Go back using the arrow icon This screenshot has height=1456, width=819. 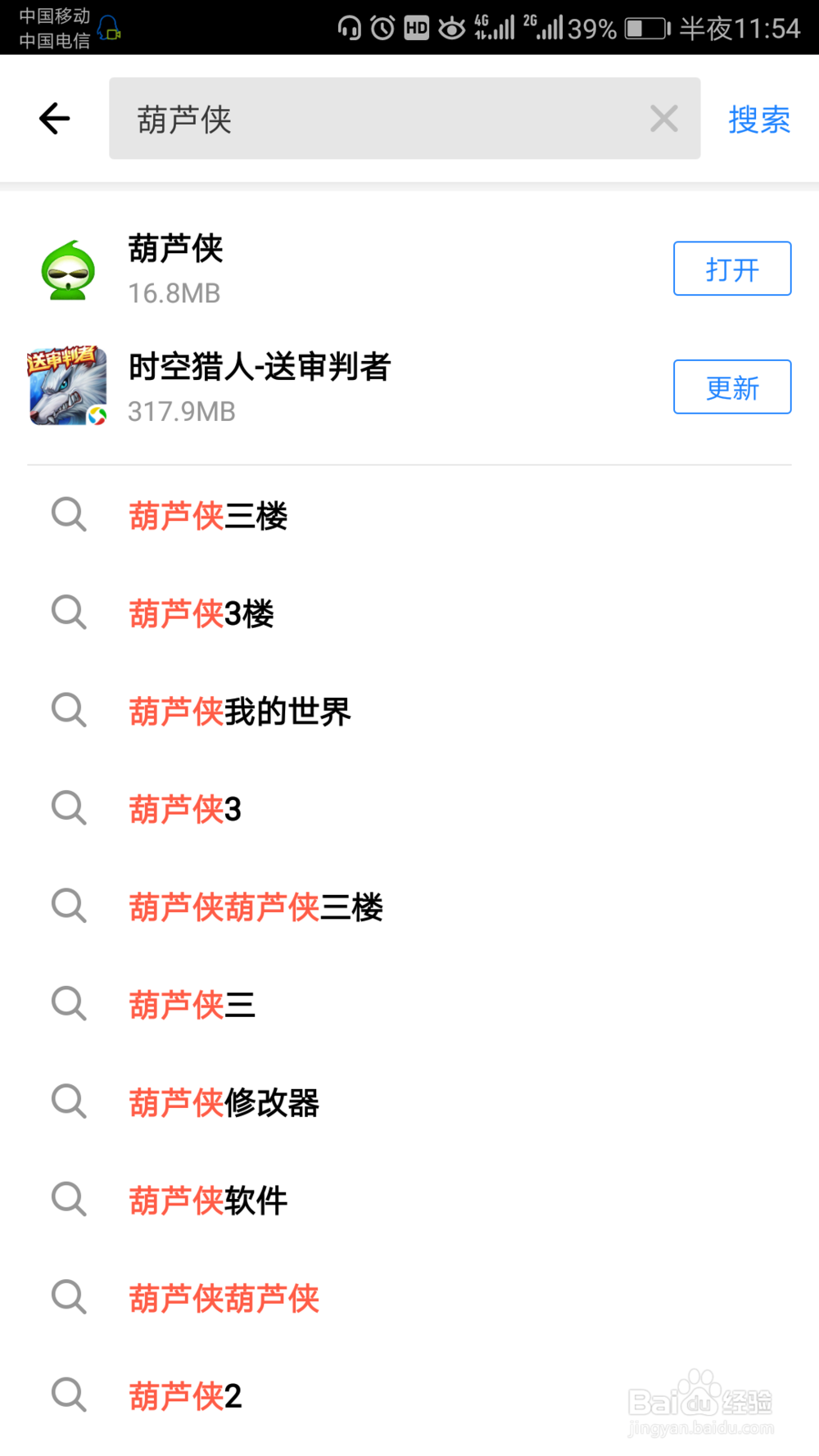point(54,119)
